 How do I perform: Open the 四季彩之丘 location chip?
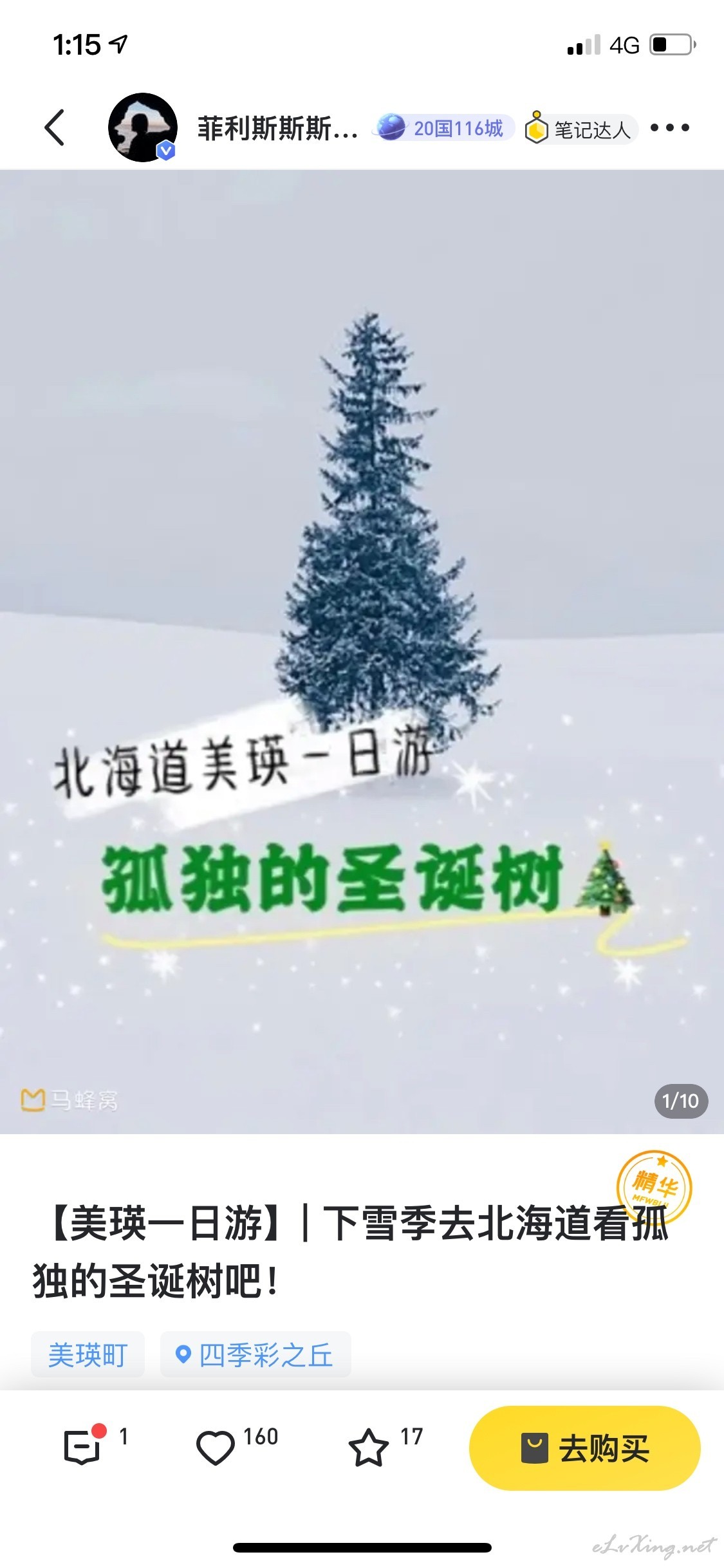pos(255,1354)
